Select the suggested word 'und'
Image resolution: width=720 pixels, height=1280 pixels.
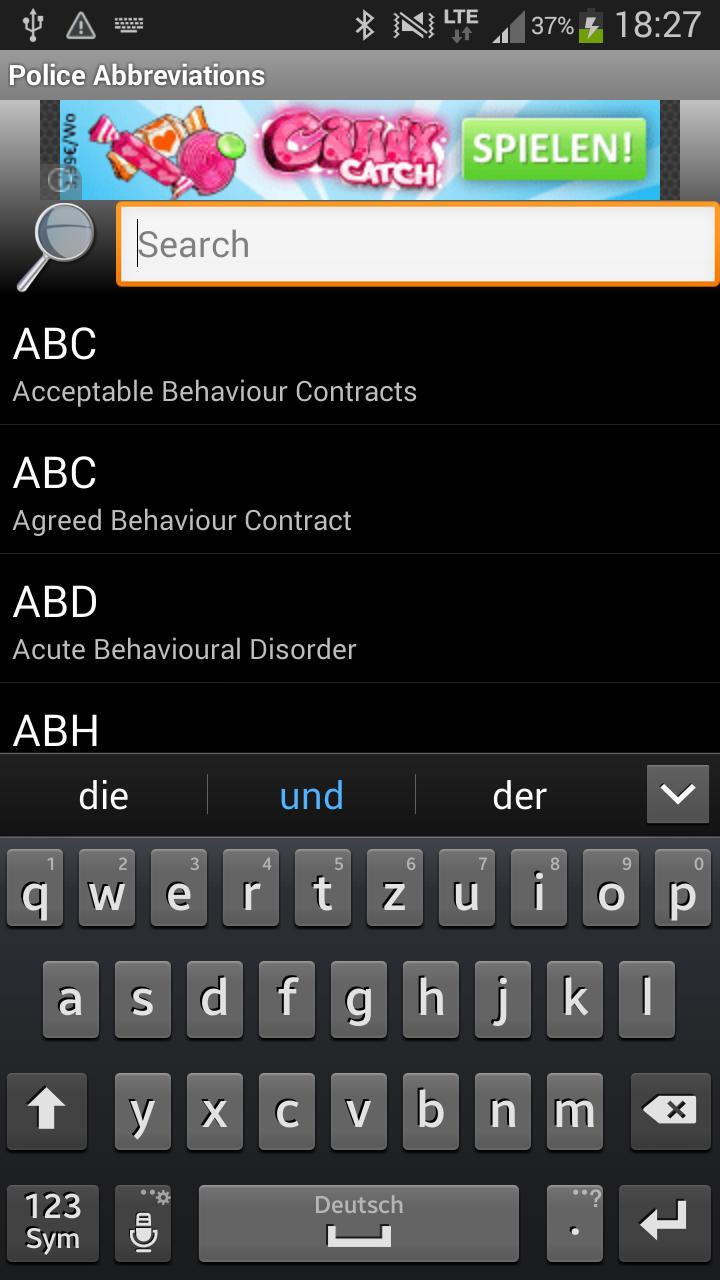tap(310, 794)
